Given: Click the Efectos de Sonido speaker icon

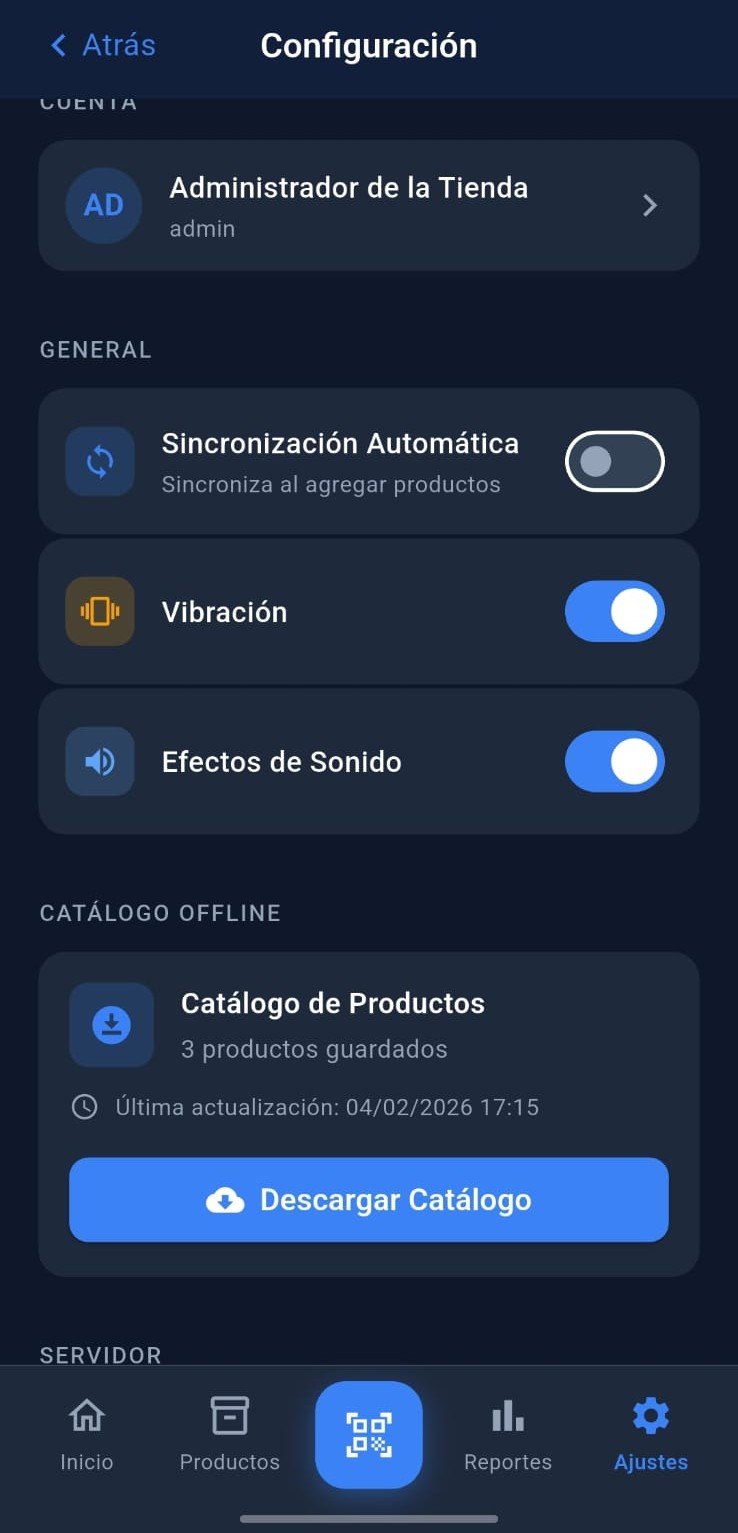Looking at the screenshot, I should coord(99,761).
